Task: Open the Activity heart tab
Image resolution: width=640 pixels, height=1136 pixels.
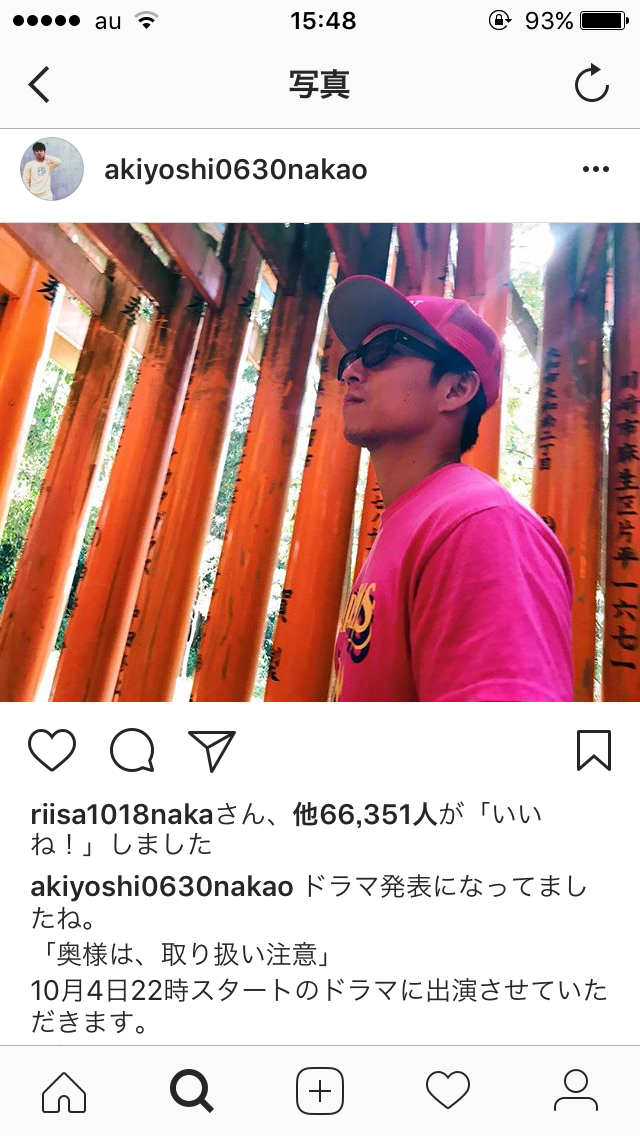Action: pos(447,1090)
